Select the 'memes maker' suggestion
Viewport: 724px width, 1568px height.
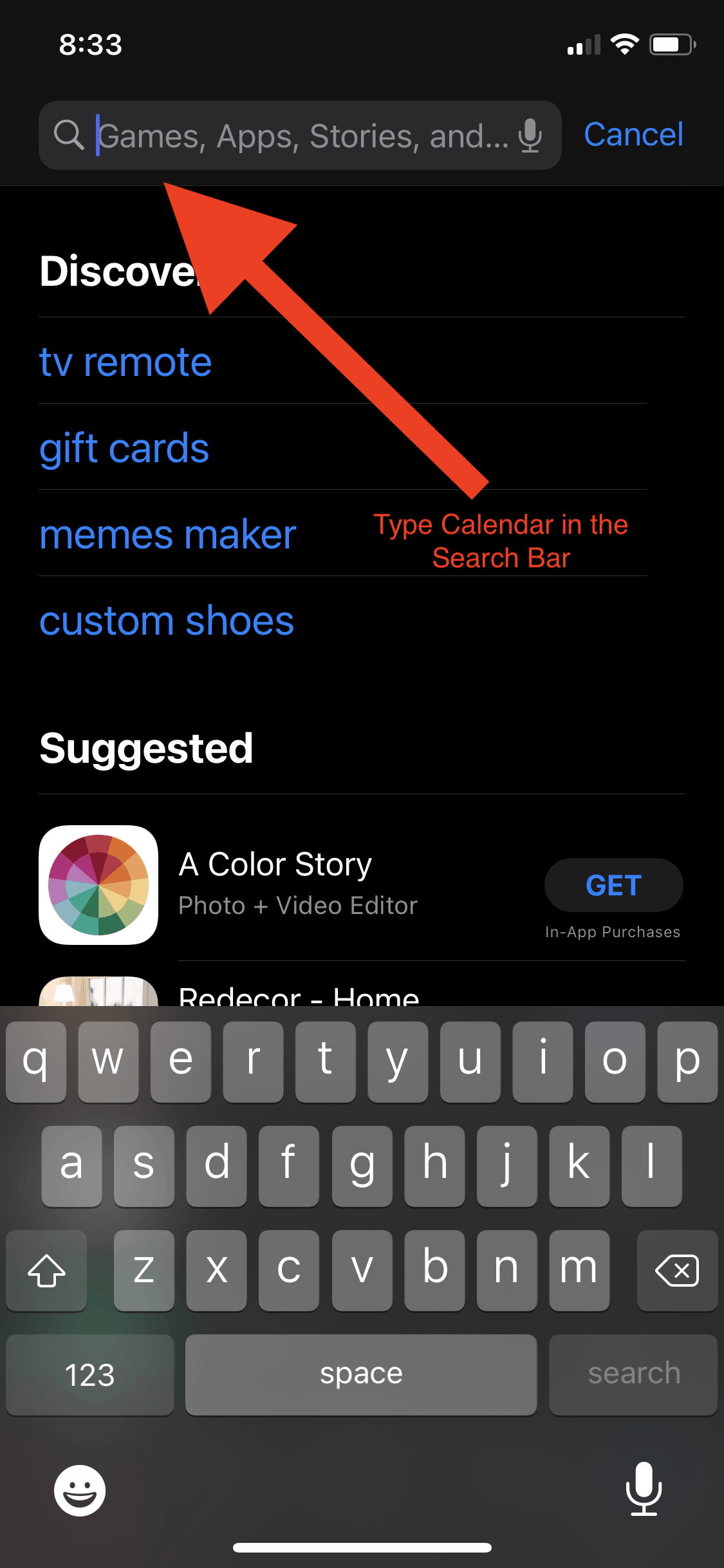[x=168, y=534]
